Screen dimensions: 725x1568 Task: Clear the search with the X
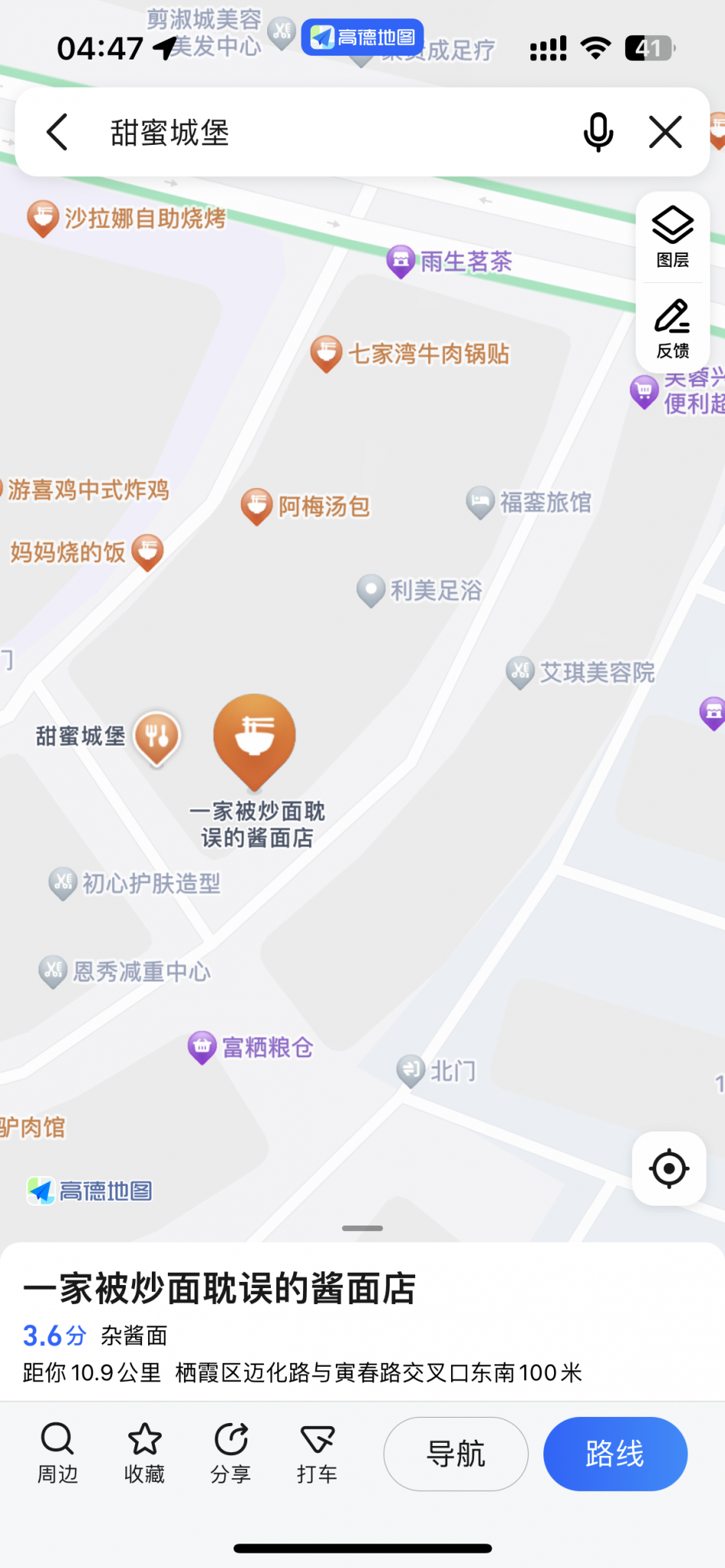point(665,133)
